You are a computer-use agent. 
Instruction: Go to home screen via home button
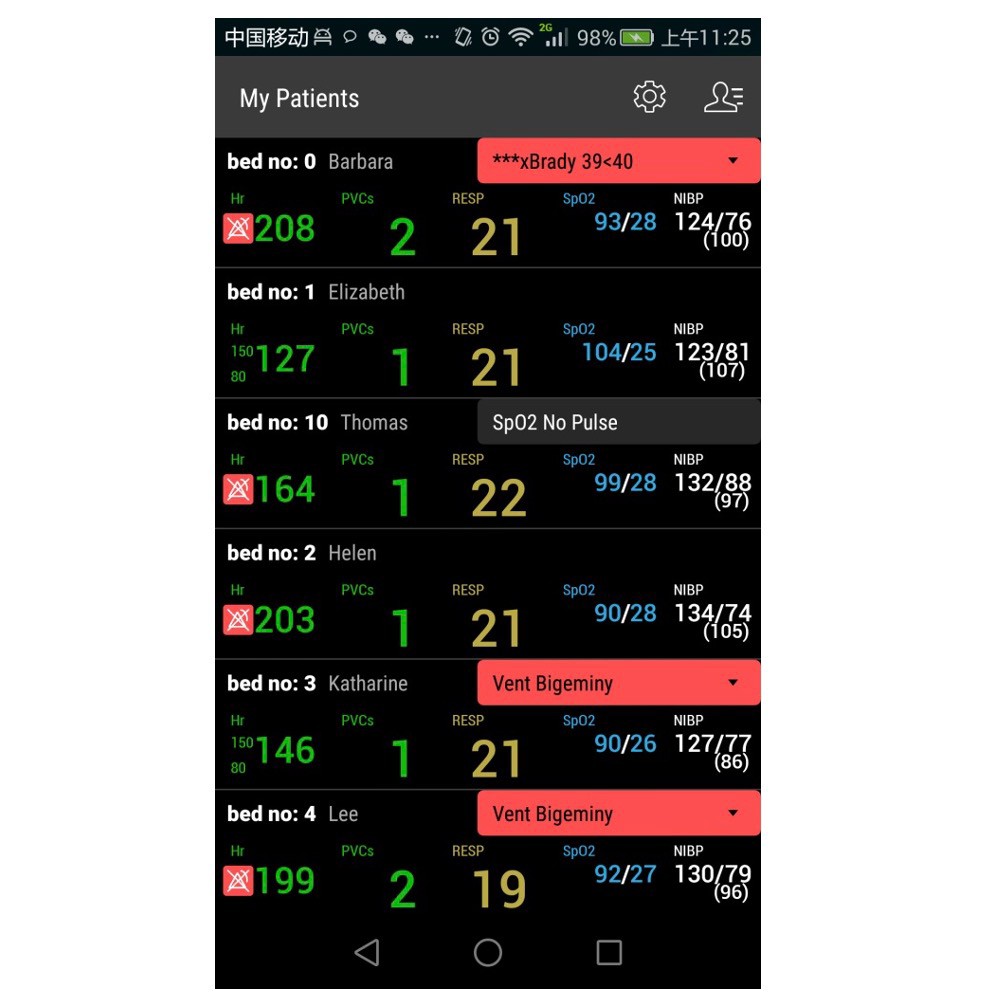[x=488, y=952]
